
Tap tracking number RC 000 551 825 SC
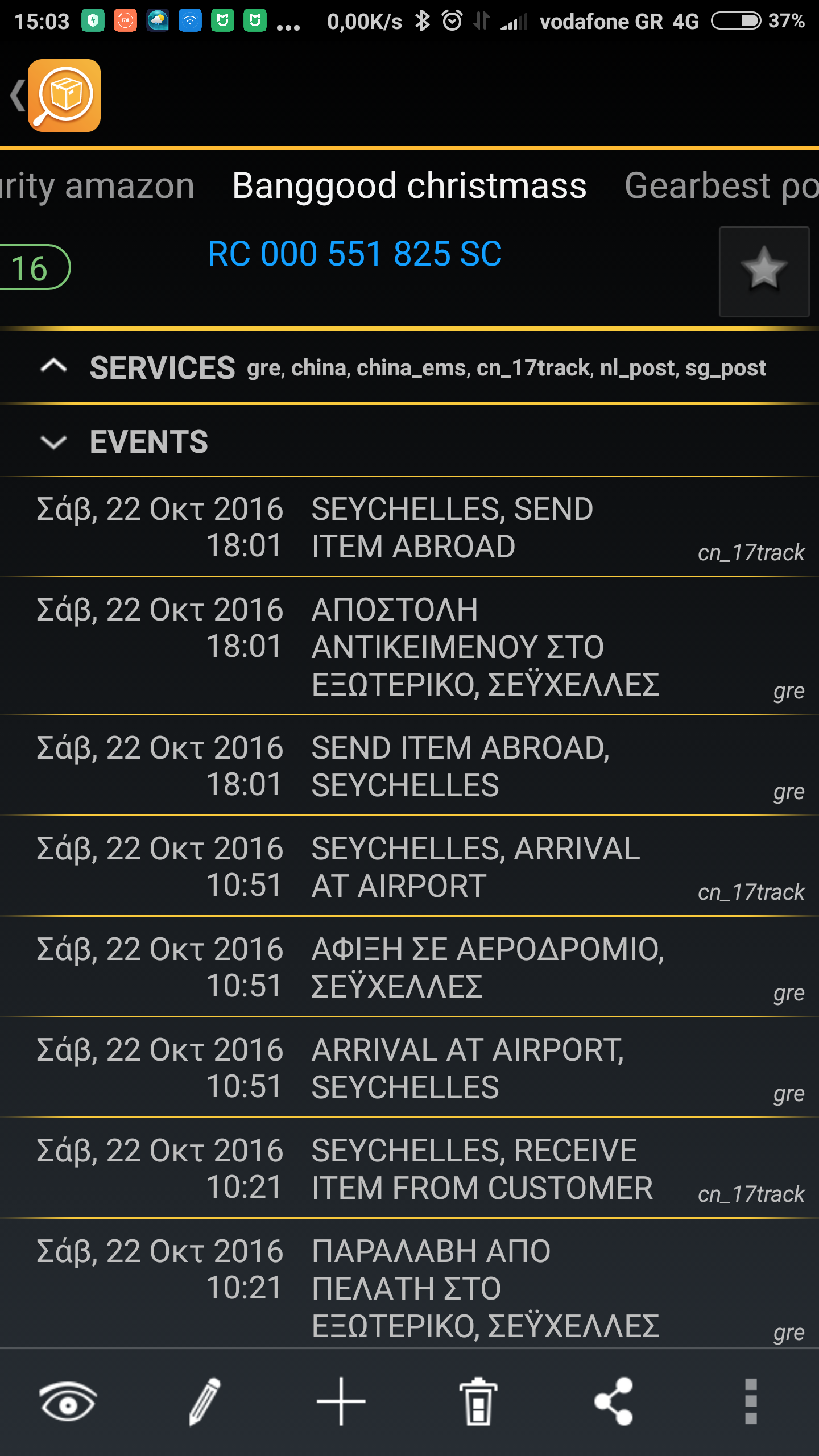pos(354,254)
